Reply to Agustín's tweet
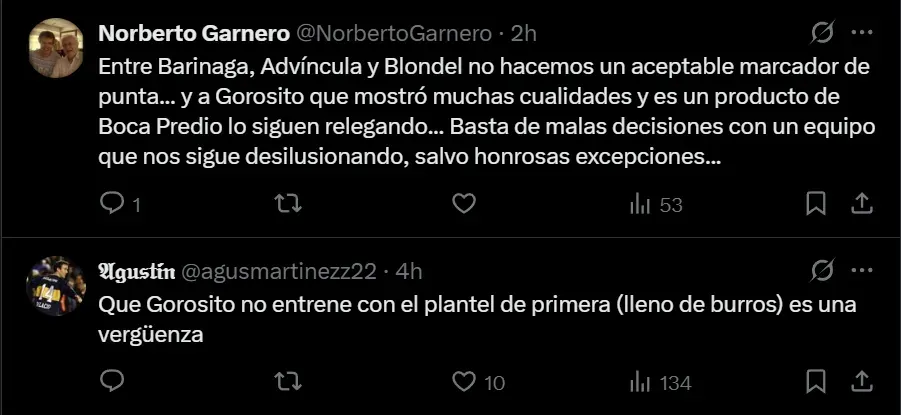This screenshot has height=415, width=901. pyautogui.click(x=112, y=381)
